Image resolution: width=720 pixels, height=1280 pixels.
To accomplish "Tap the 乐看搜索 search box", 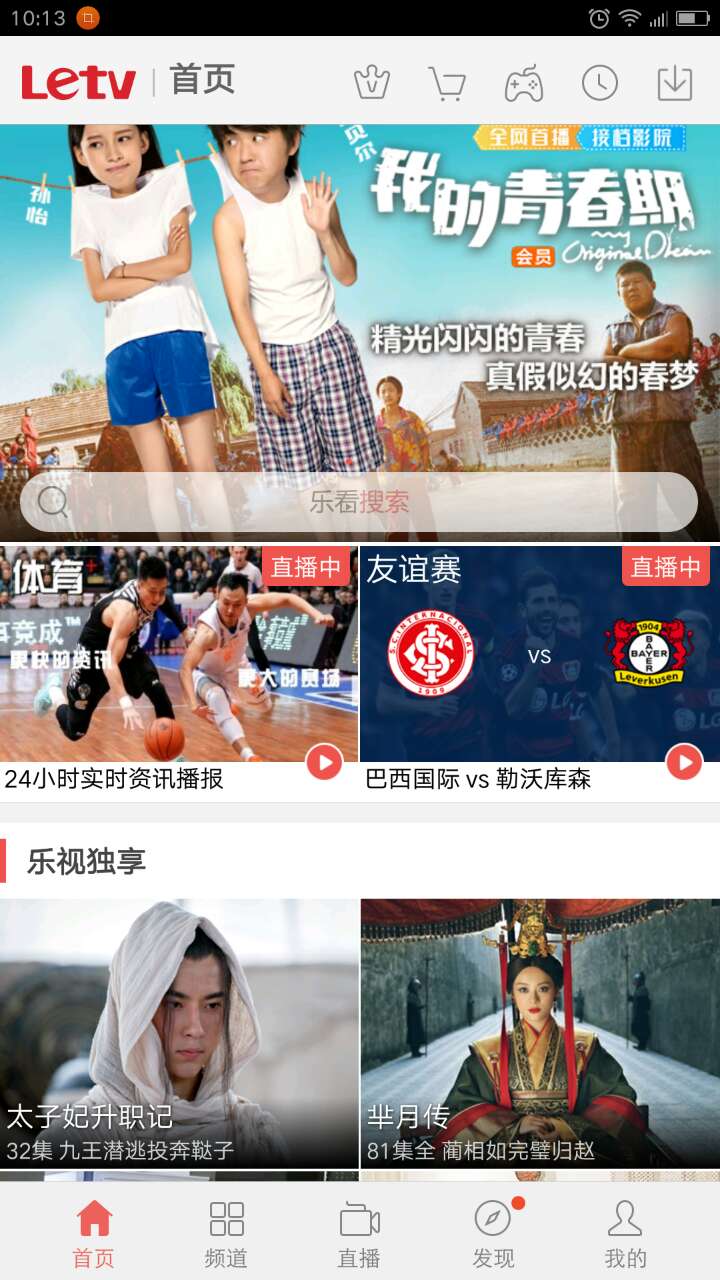I will pos(359,502).
